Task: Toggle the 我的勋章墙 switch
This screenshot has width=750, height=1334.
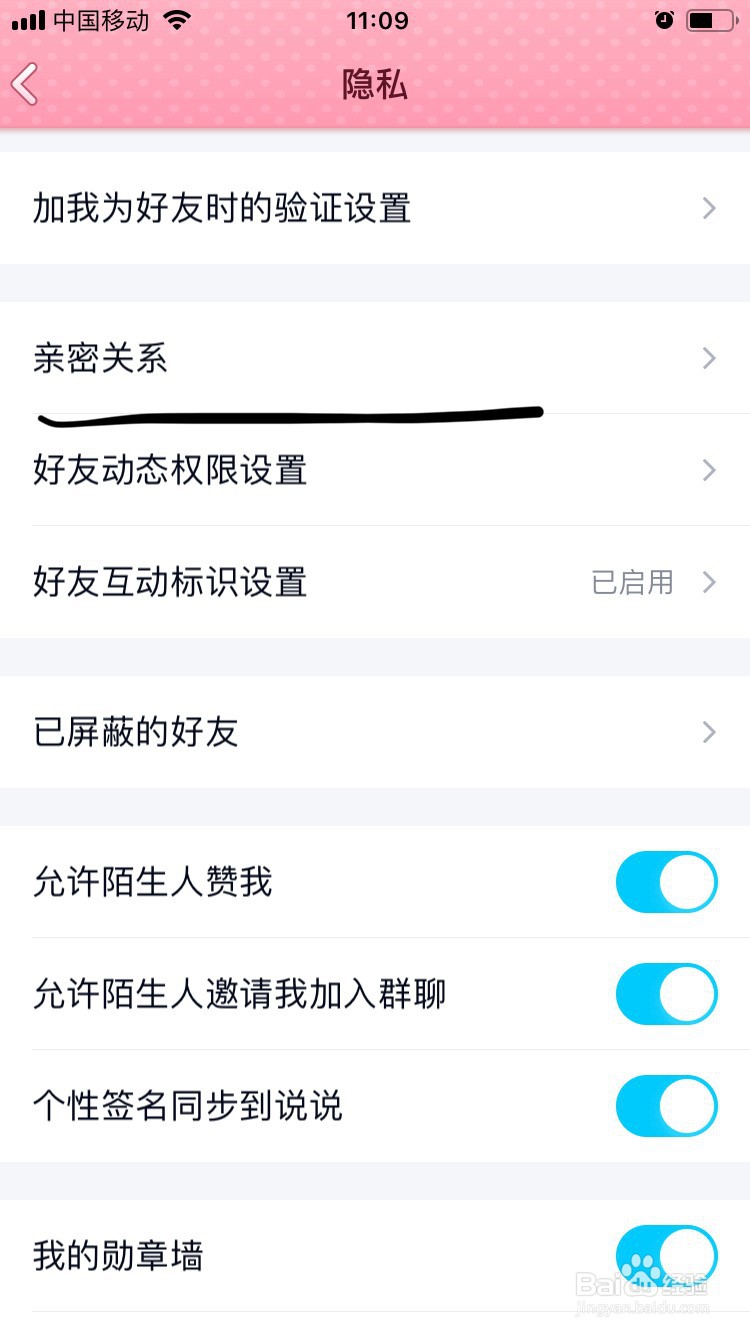Action: [666, 1255]
